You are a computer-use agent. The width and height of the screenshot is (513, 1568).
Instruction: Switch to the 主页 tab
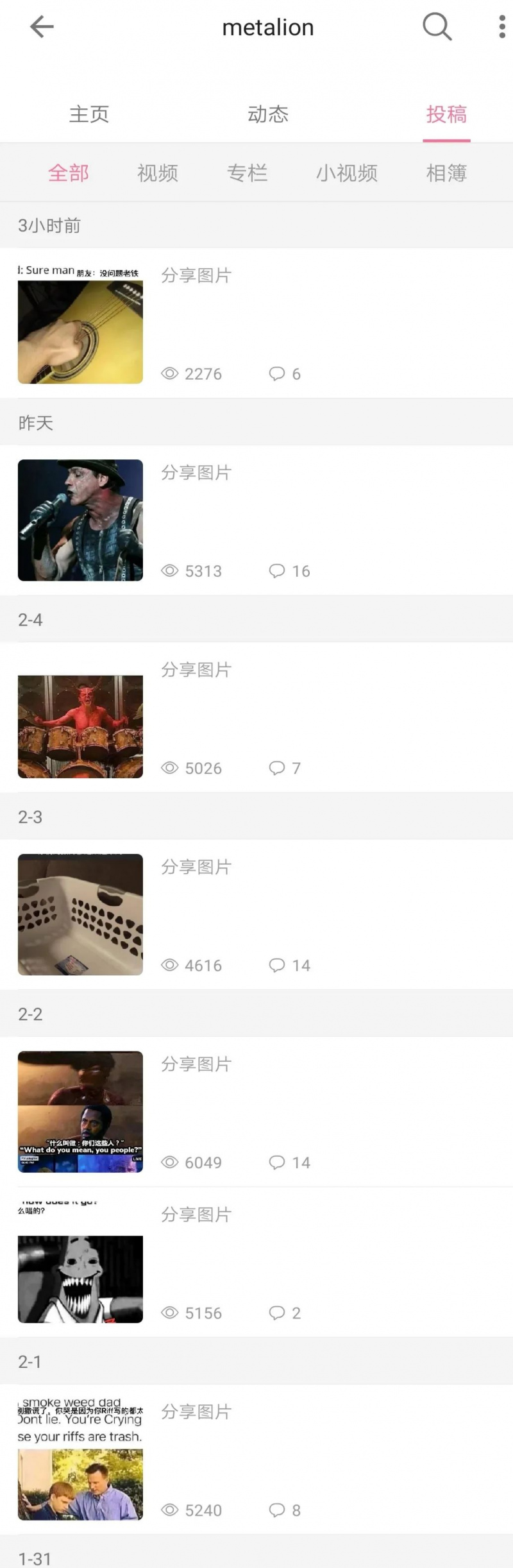[89, 115]
